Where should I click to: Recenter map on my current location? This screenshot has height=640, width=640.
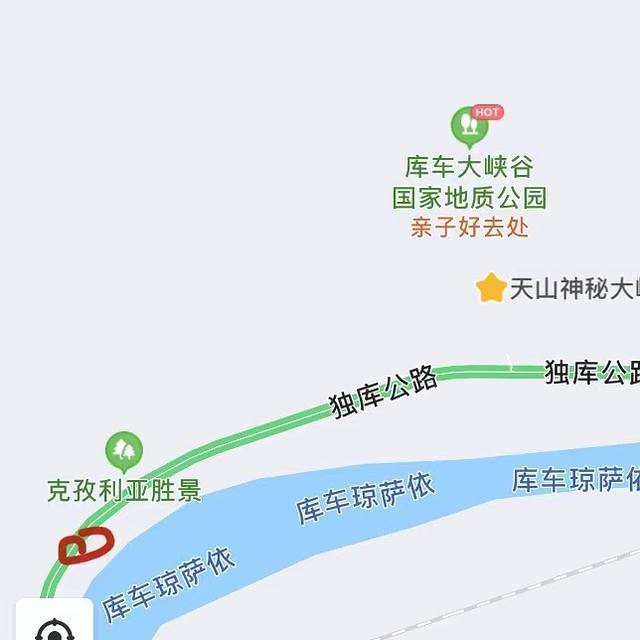(x=54, y=628)
